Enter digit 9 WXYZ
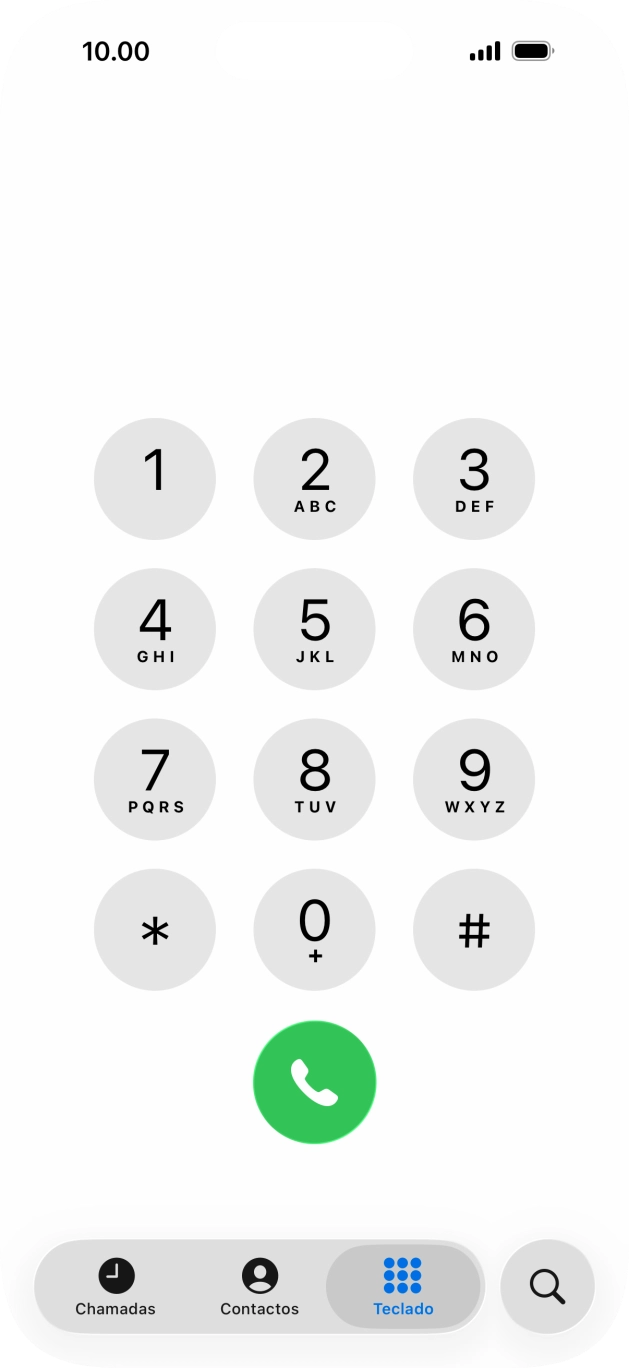 [x=474, y=779]
